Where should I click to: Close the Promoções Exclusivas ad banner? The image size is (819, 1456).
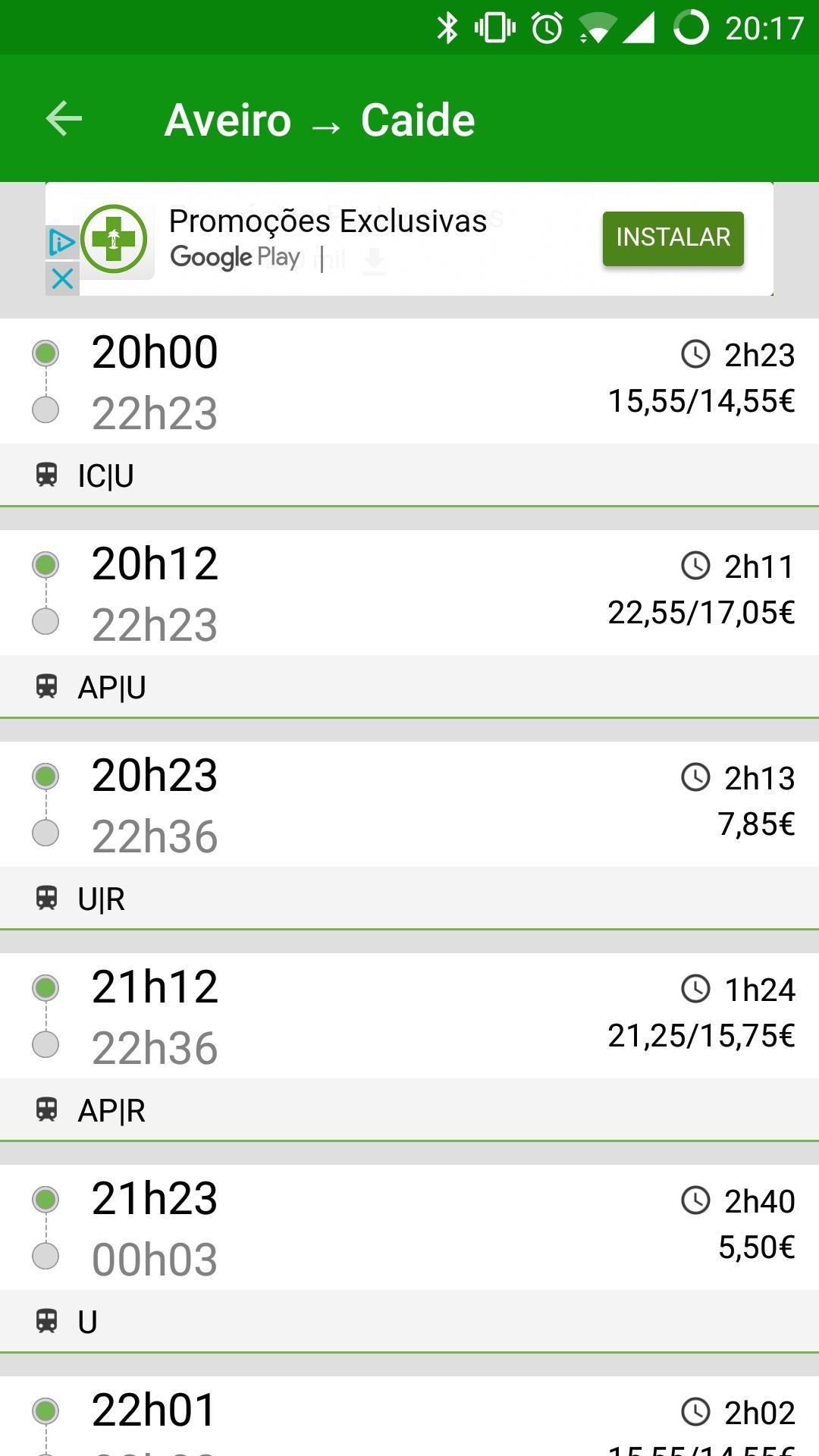pyautogui.click(x=62, y=278)
